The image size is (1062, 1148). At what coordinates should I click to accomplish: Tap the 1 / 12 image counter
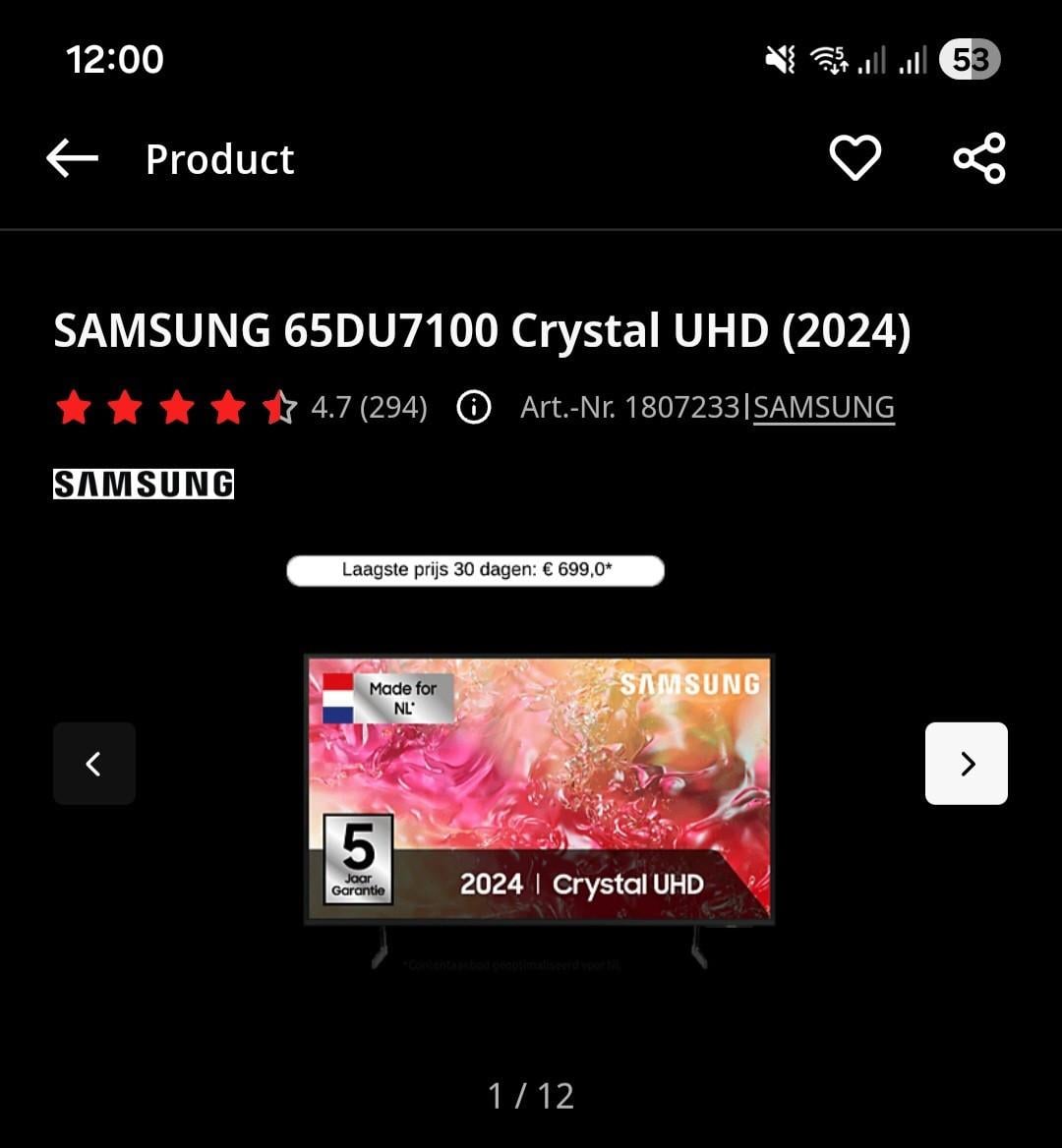pos(531,1094)
